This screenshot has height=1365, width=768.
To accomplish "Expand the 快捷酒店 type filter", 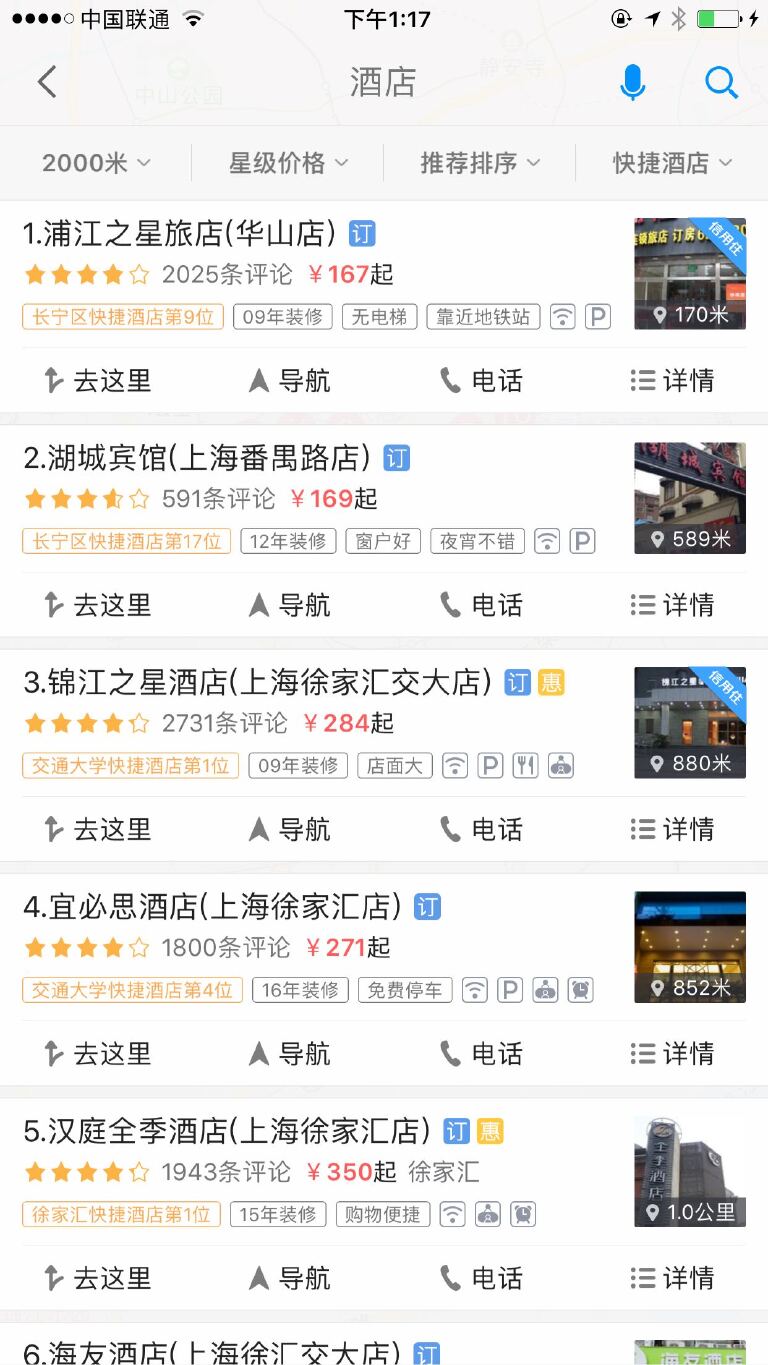I will (x=672, y=163).
